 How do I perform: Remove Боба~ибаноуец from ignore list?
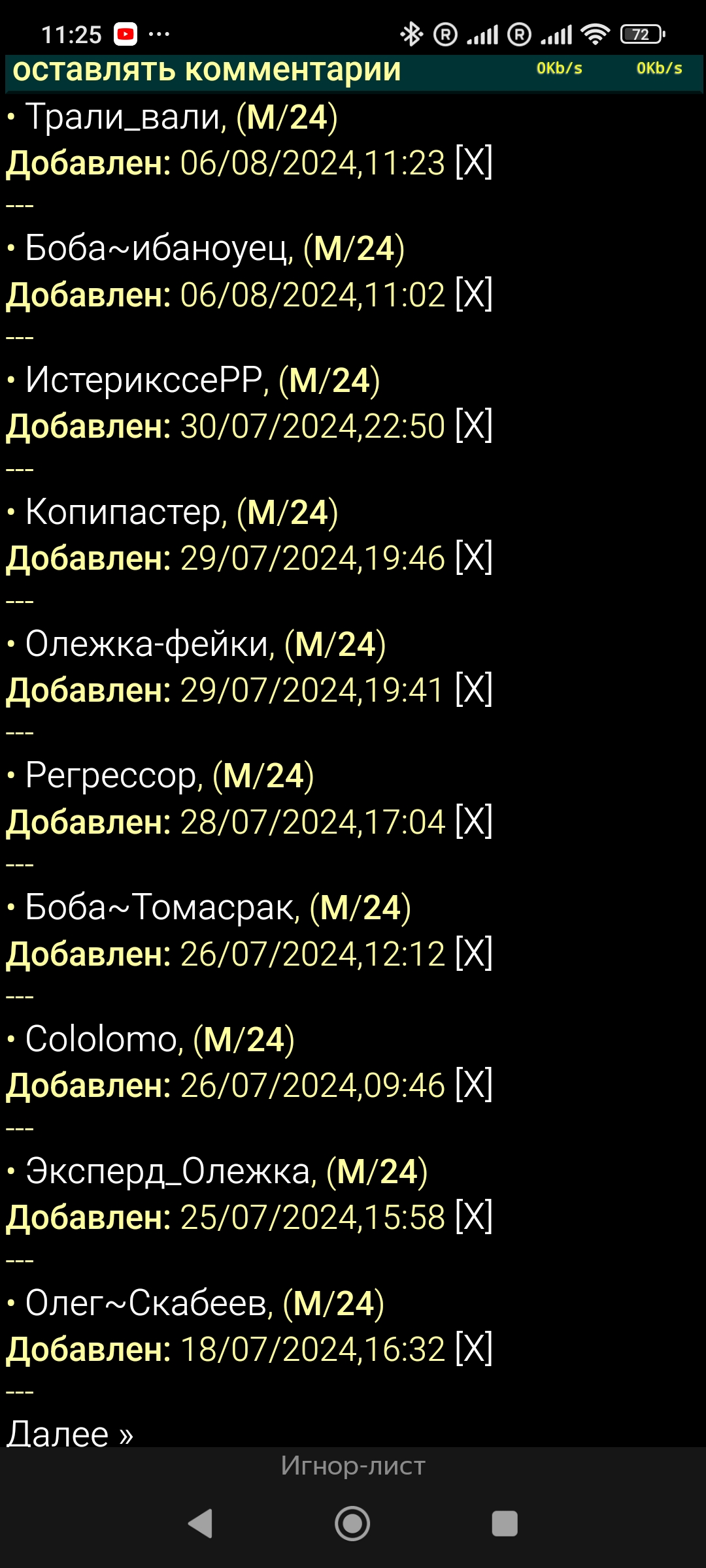coord(473,295)
